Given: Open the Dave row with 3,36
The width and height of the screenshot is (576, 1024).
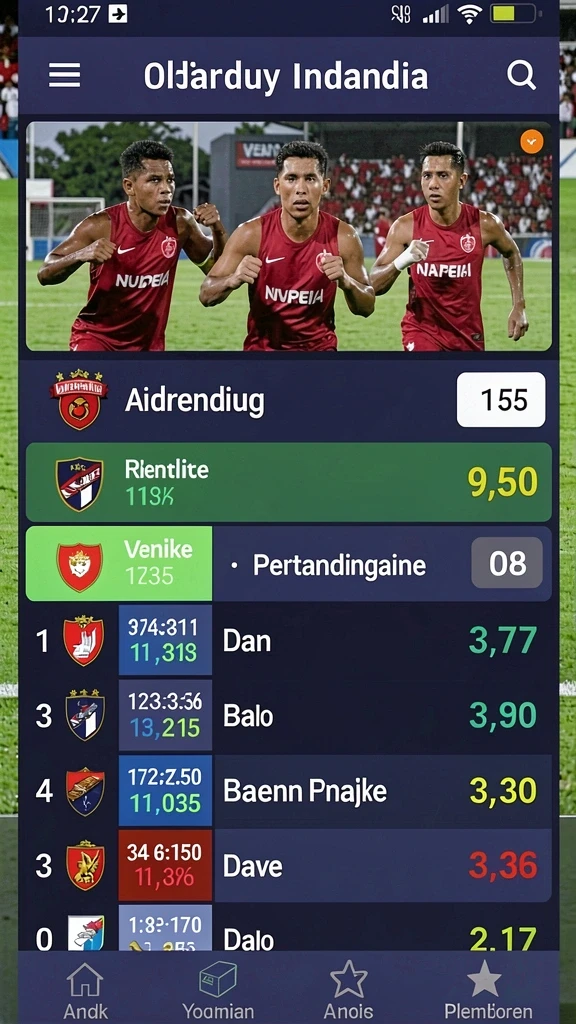Looking at the screenshot, I should coord(289,866).
